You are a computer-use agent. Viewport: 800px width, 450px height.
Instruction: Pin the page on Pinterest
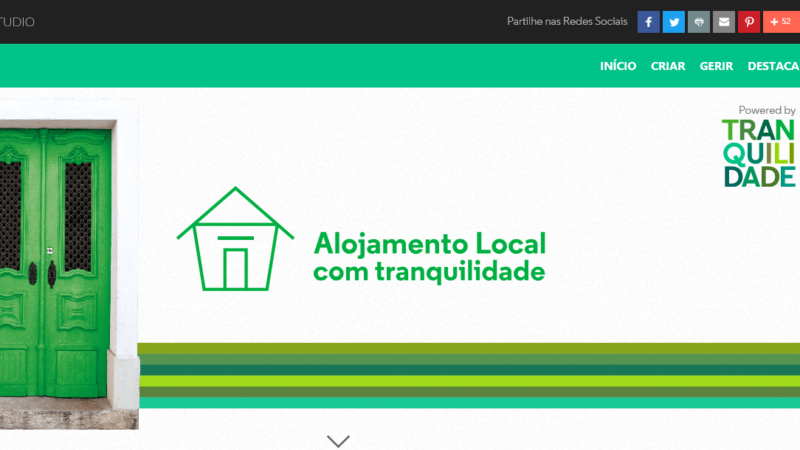pyautogui.click(x=749, y=22)
